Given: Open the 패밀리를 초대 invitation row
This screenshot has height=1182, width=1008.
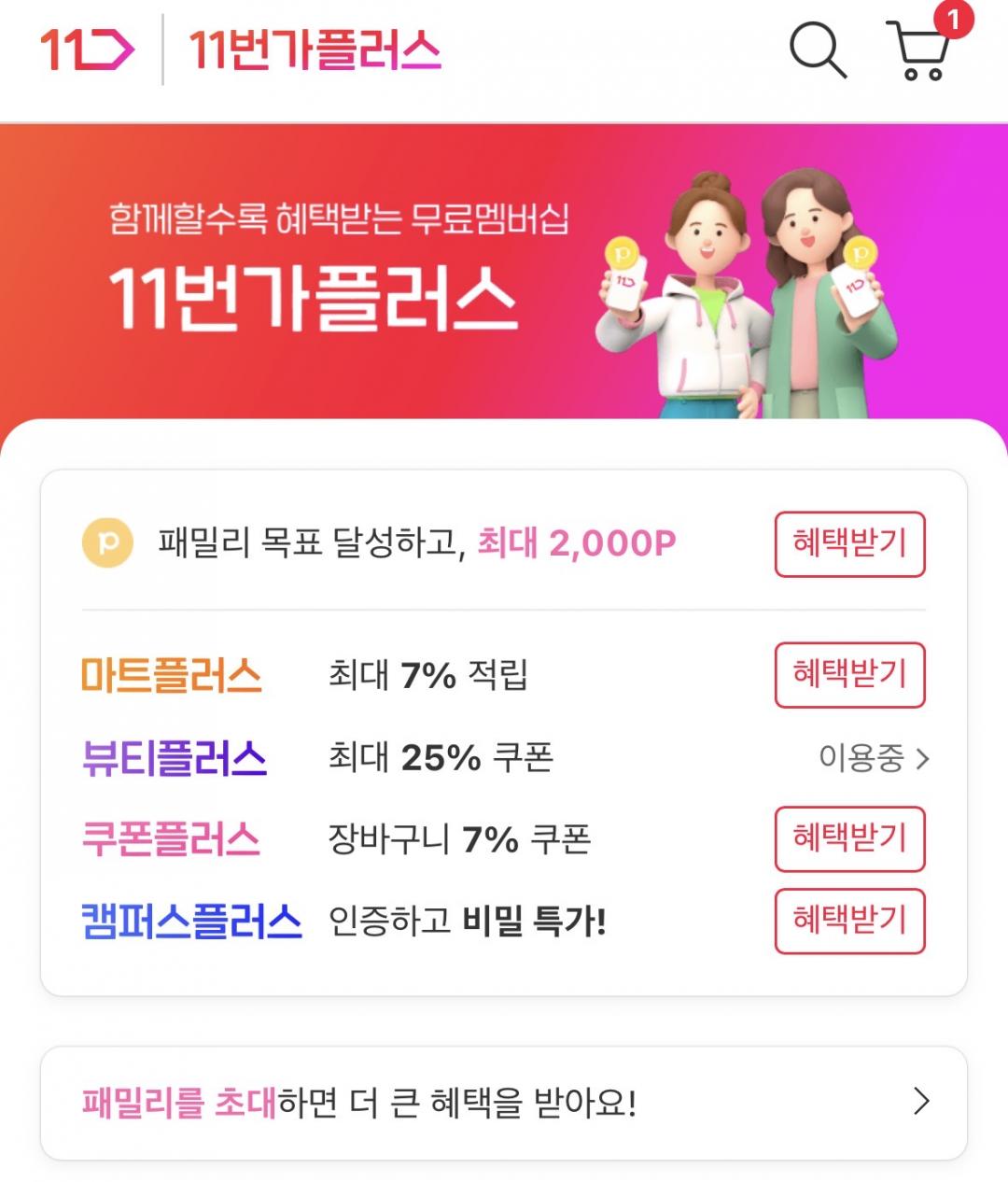Looking at the screenshot, I should pos(504,1103).
